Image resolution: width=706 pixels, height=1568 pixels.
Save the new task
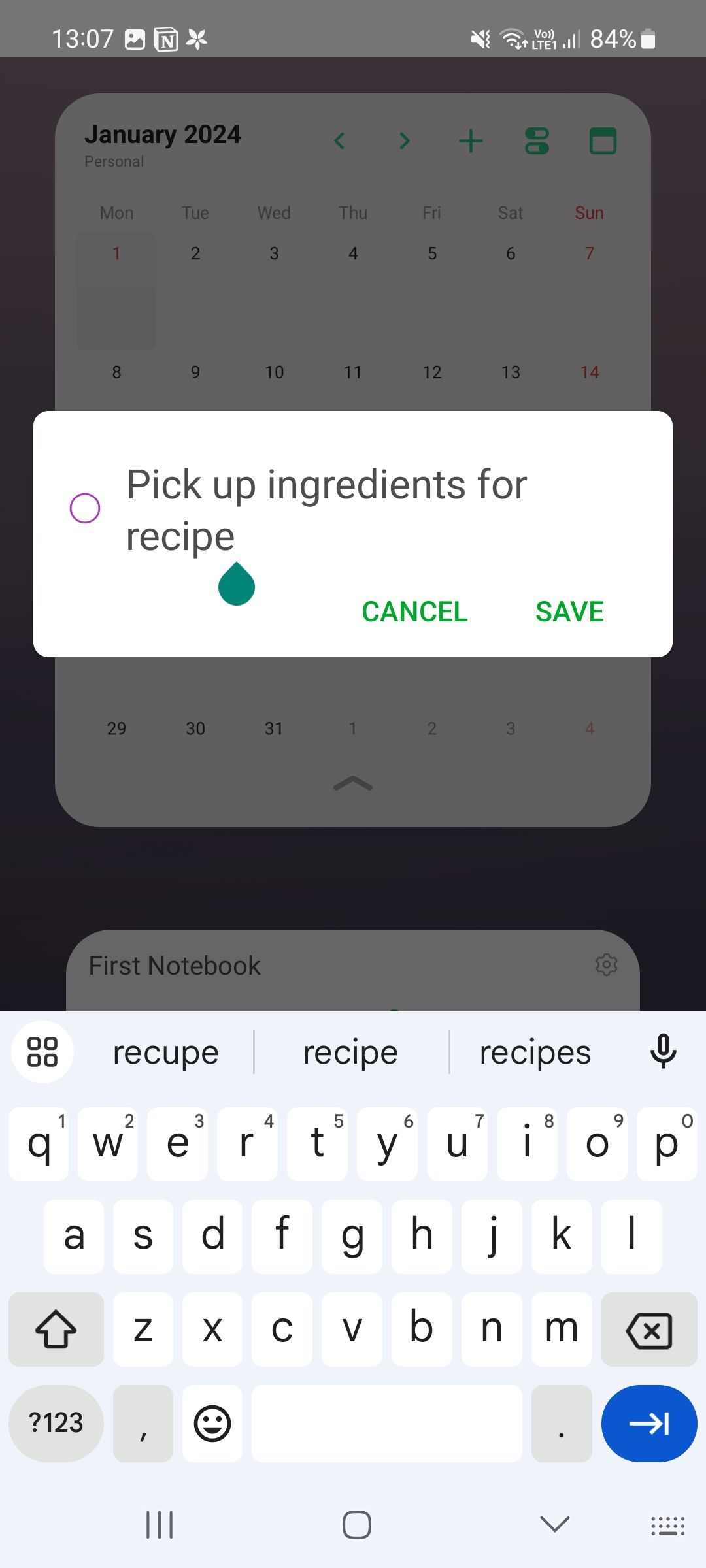point(569,612)
